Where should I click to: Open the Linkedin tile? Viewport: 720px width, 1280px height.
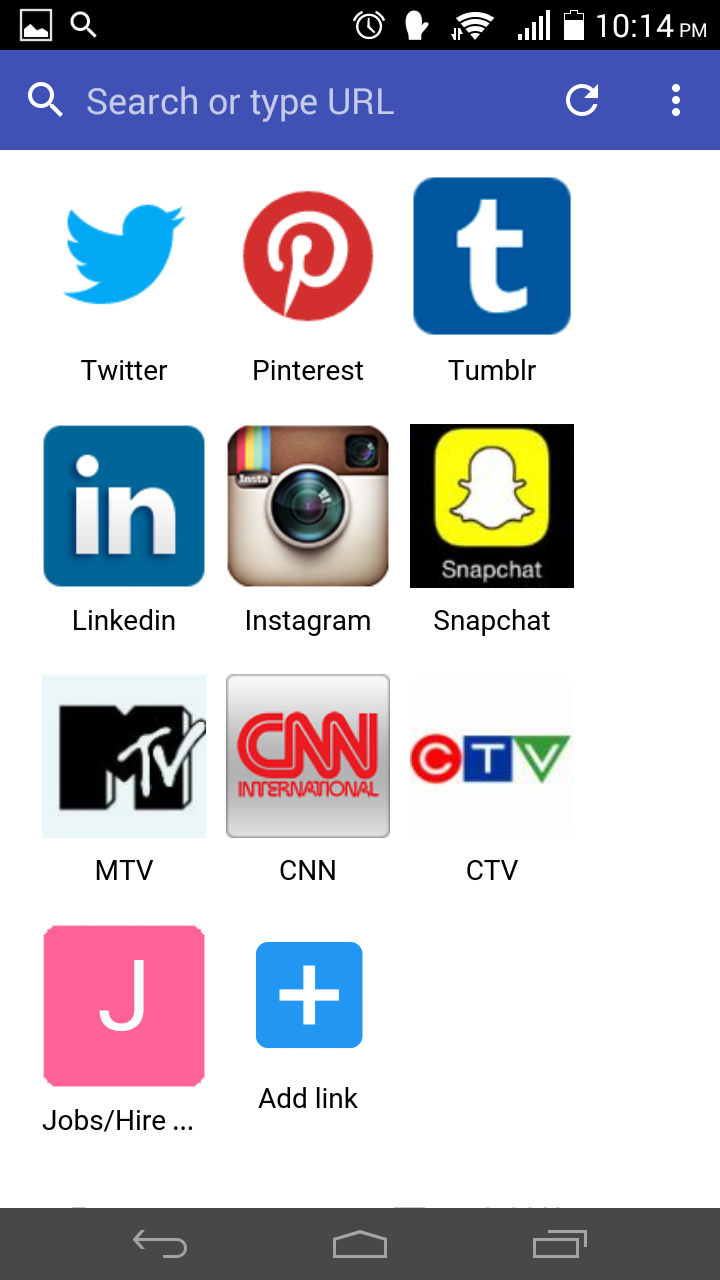click(x=124, y=506)
